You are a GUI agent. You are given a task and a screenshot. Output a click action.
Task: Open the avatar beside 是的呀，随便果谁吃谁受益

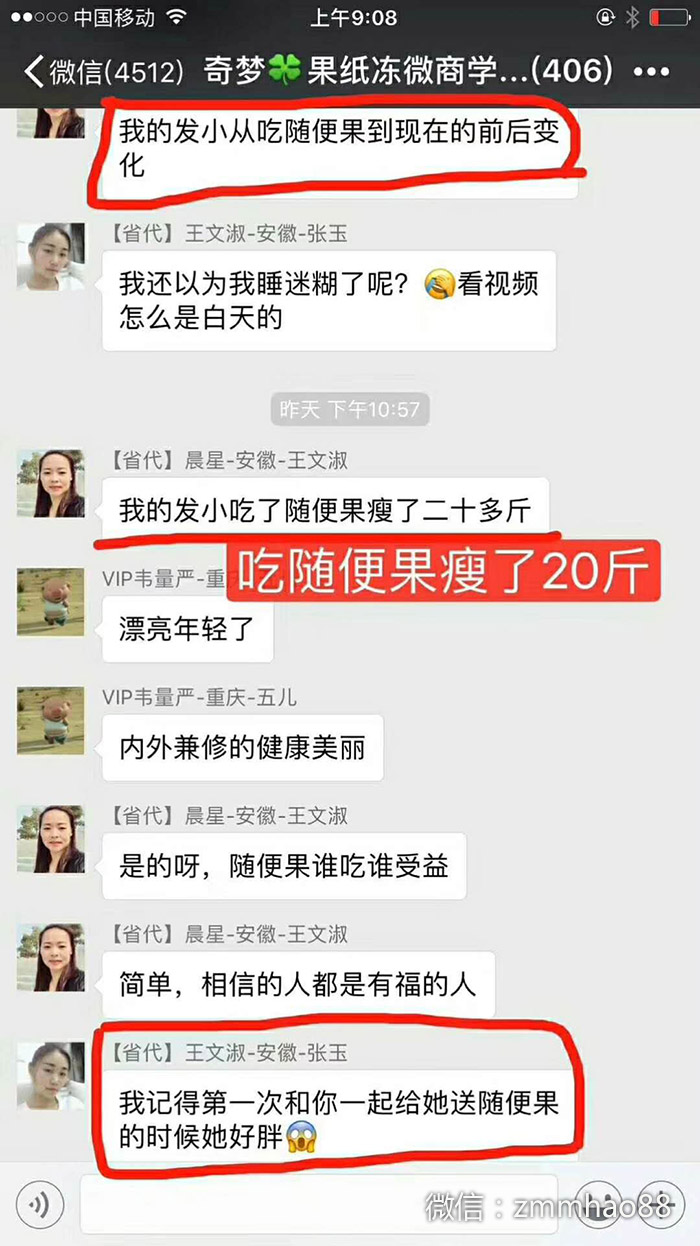tap(50, 839)
